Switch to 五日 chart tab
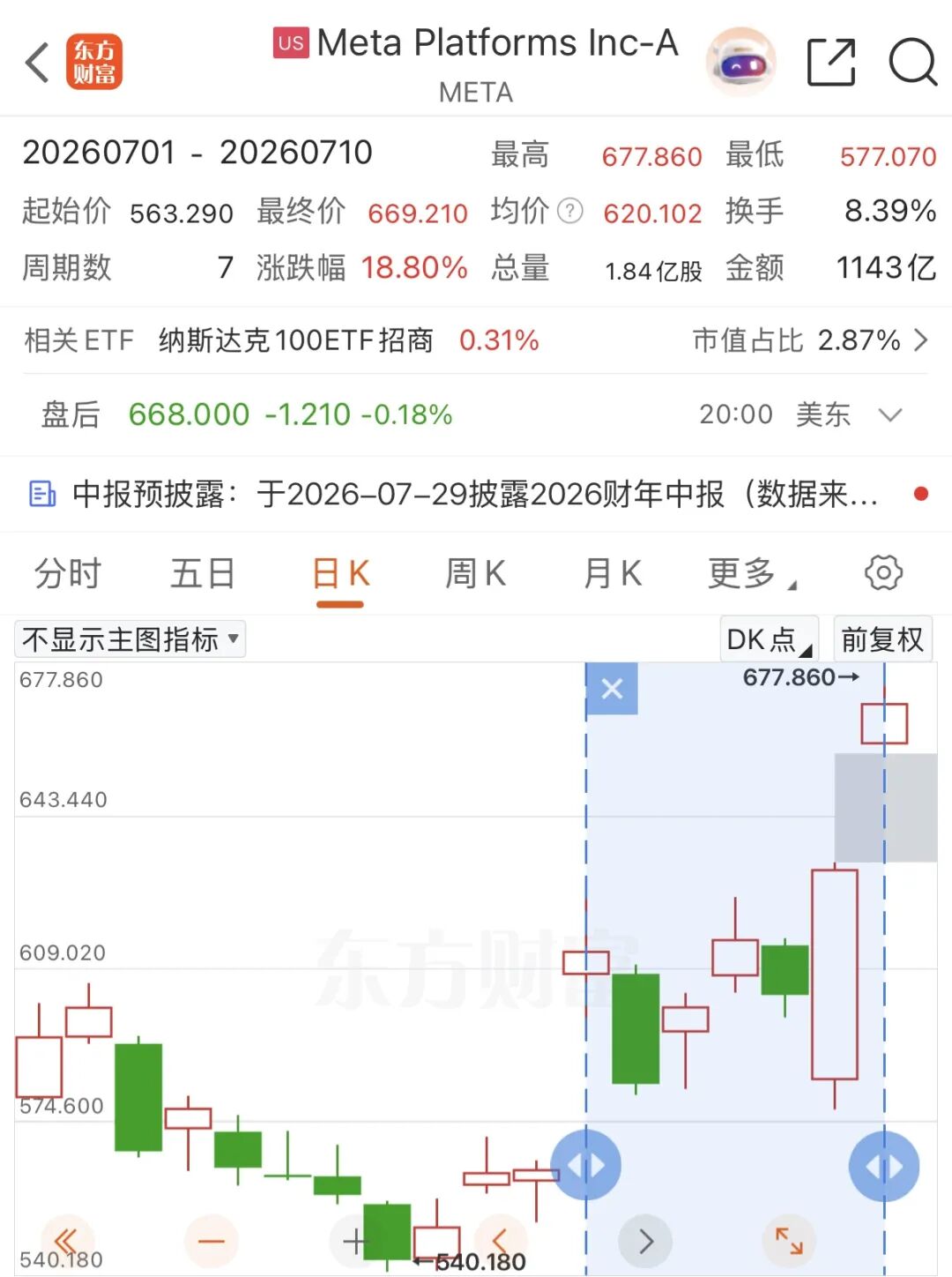The width and height of the screenshot is (952, 1277). (203, 573)
